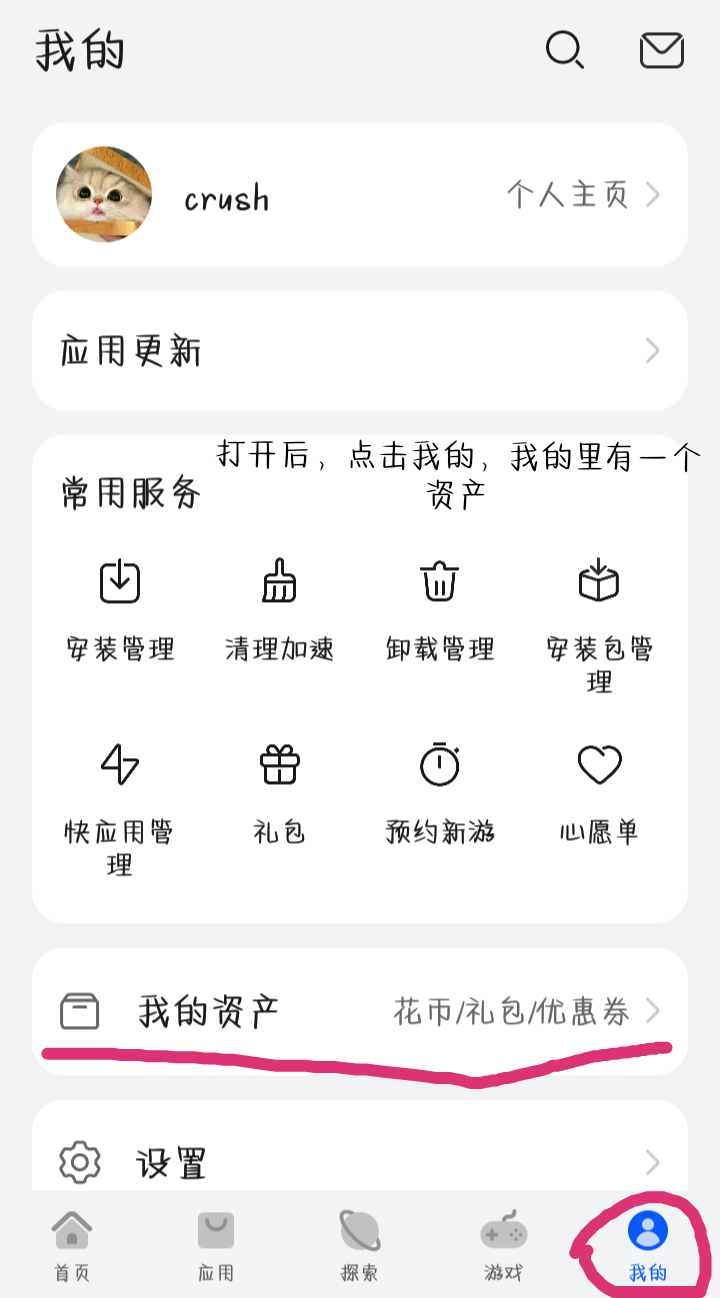Go to the 探索 tab
This screenshot has width=720, height=1298.
coord(360,1245)
